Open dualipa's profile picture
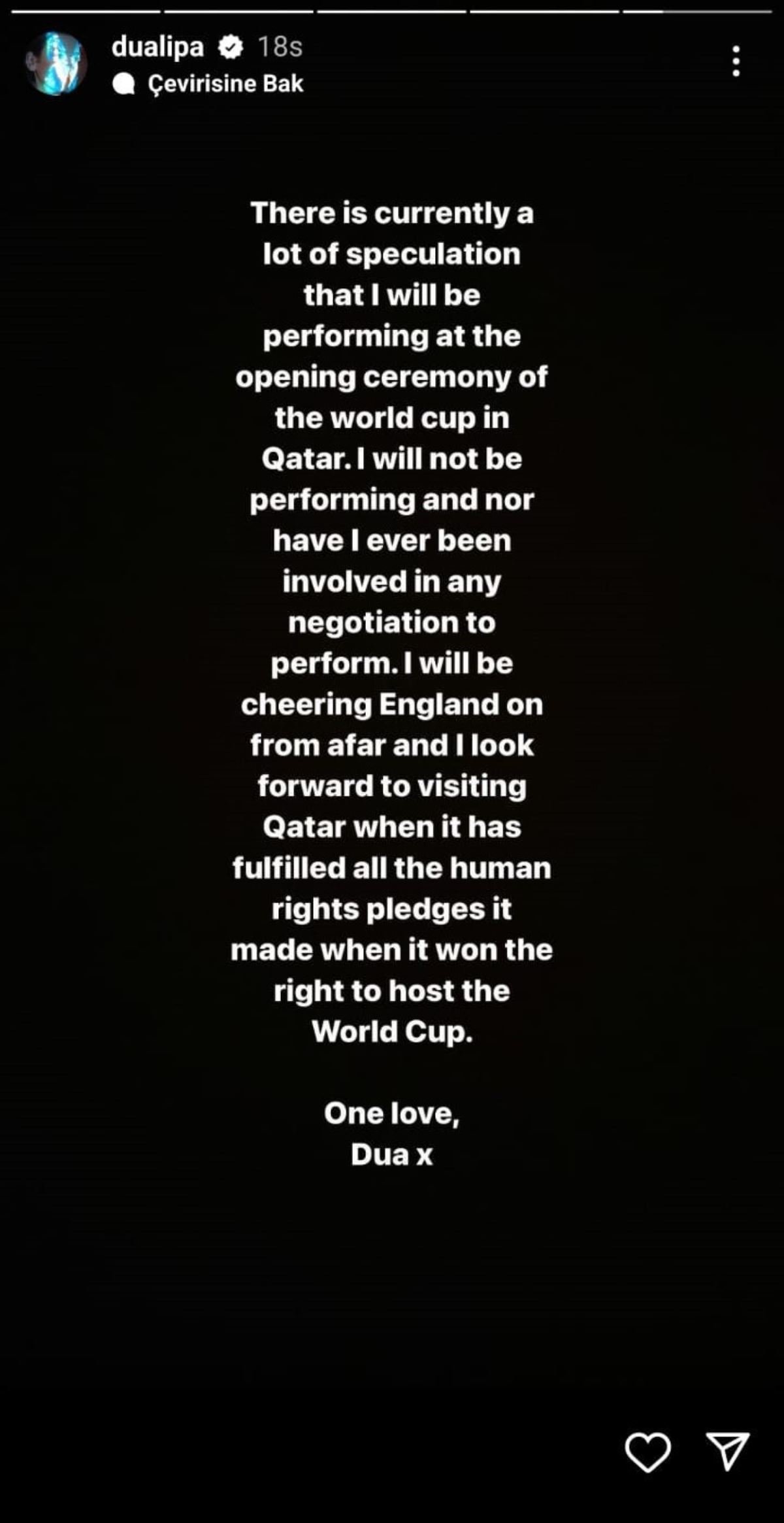 pos(56,63)
